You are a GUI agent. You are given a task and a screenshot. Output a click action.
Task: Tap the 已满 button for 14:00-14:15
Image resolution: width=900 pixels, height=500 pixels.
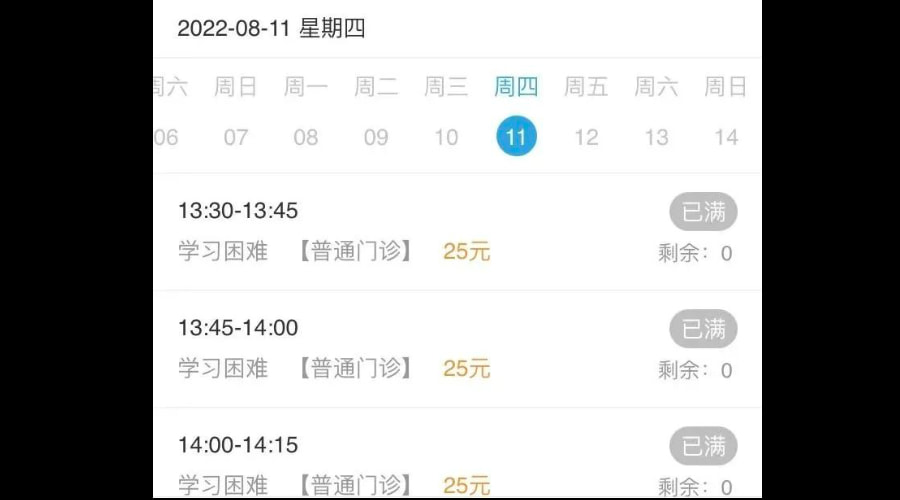click(703, 446)
